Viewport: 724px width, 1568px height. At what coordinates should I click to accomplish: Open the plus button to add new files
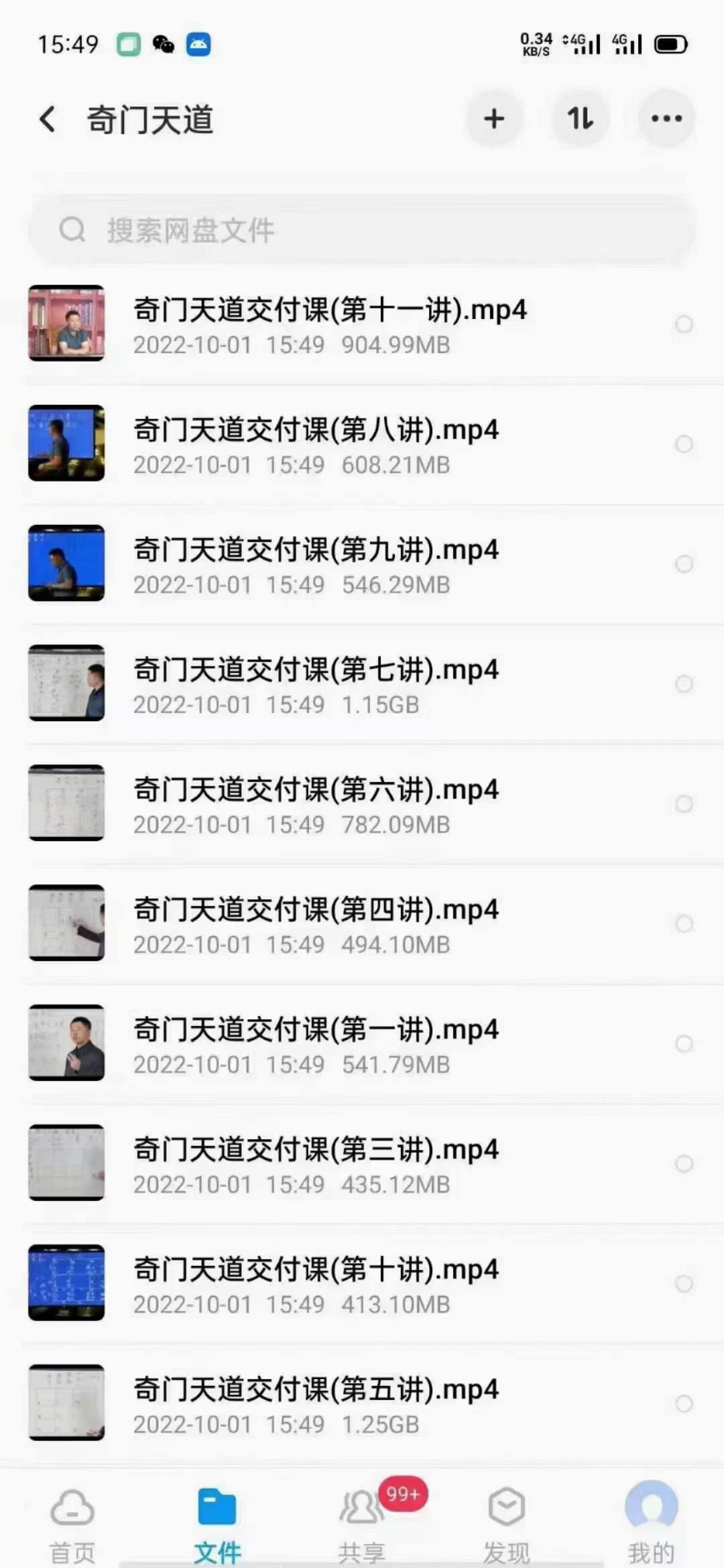493,118
